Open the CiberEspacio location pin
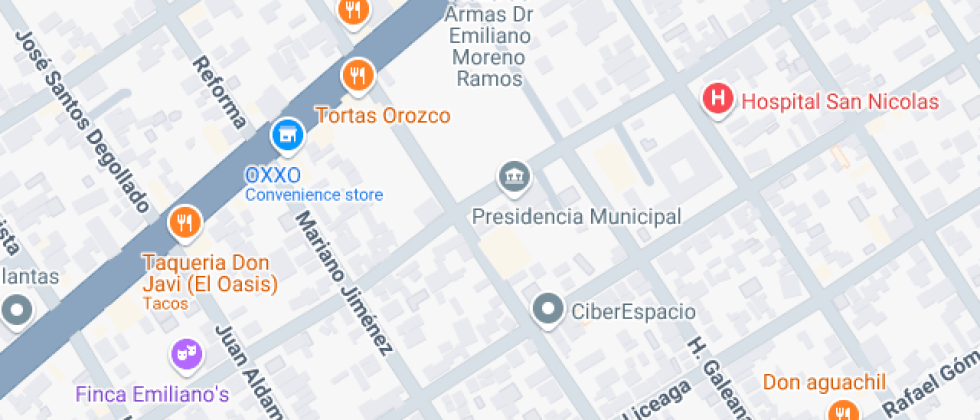Screen dimensions: 980x420 [x=548, y=308]
